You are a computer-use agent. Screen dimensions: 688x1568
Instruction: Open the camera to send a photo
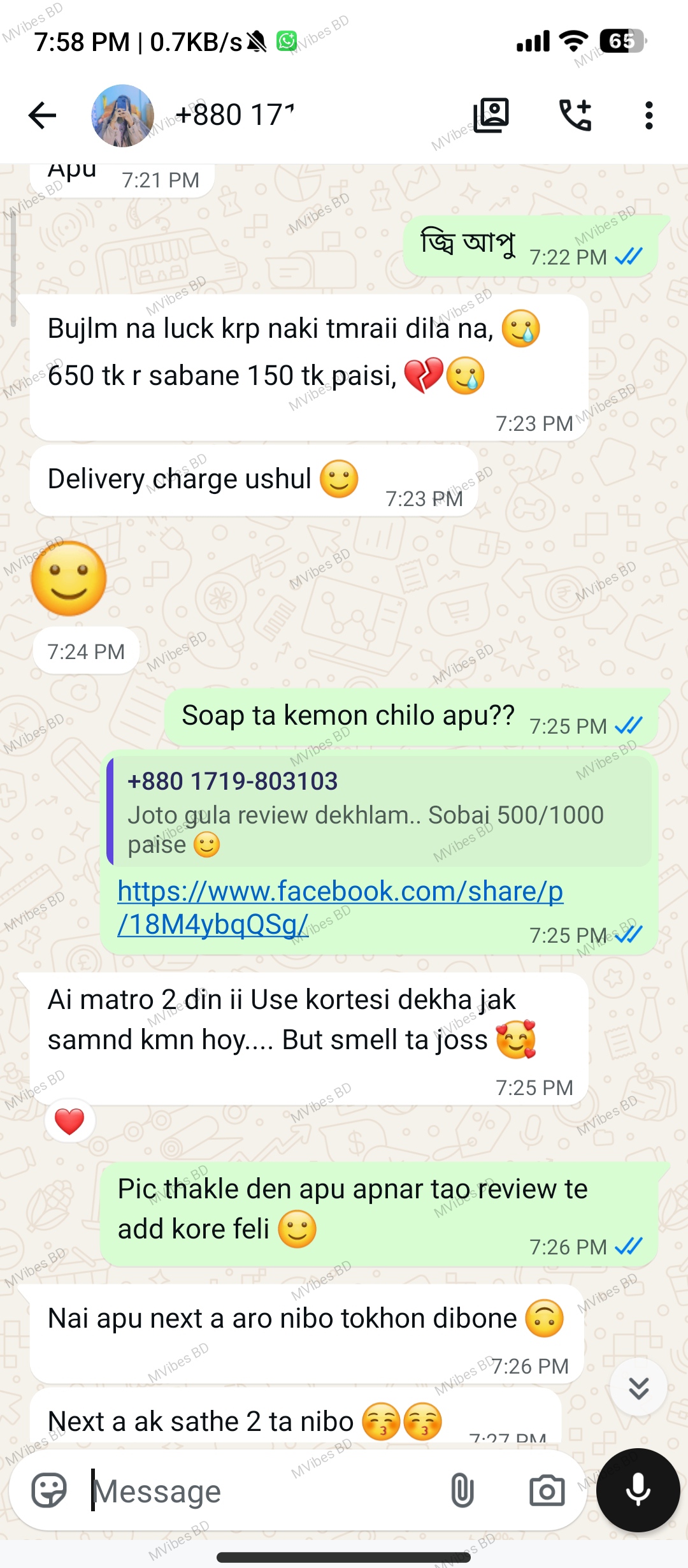pos(547,1490)
